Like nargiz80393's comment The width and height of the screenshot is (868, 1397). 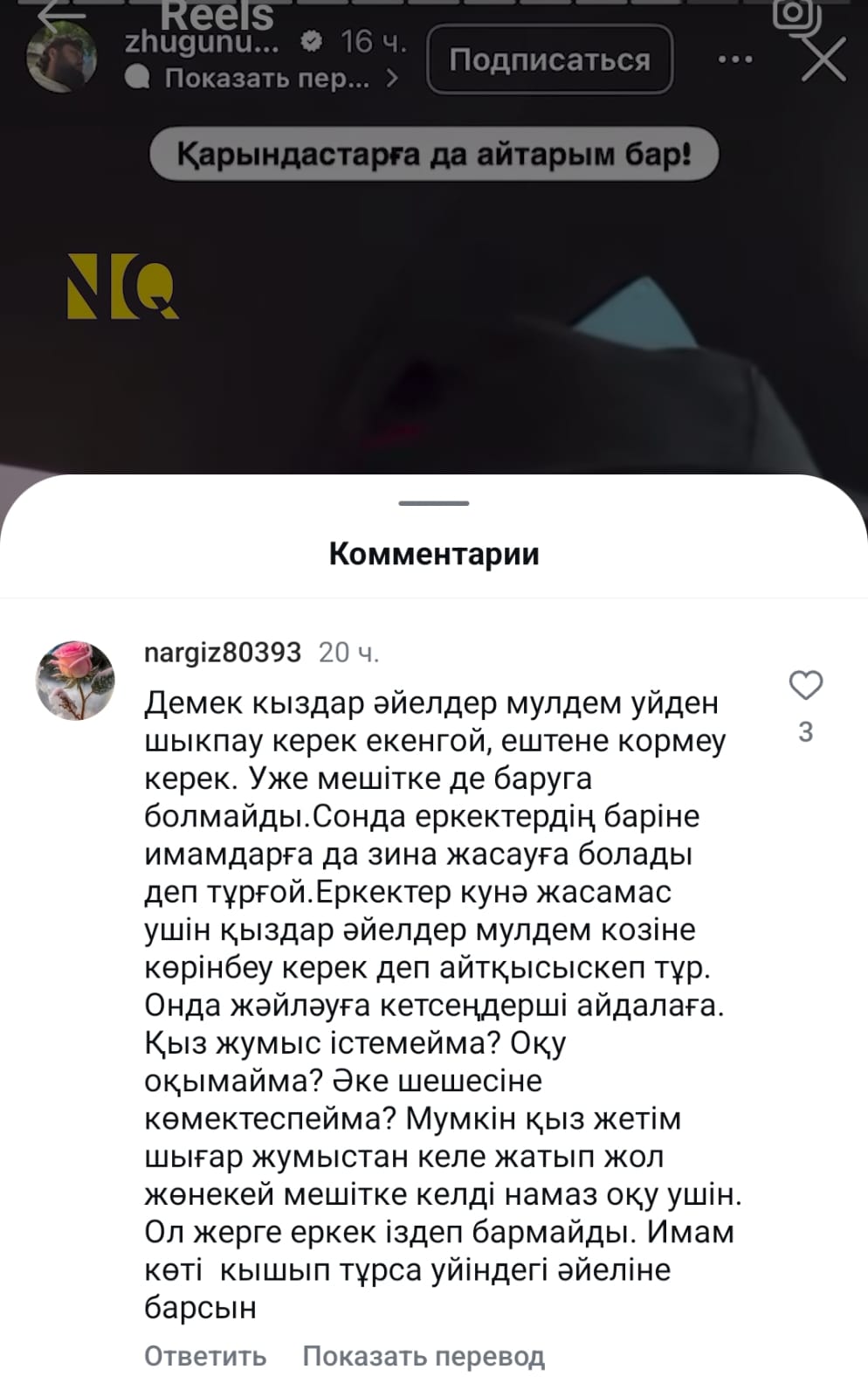point(805,686)
